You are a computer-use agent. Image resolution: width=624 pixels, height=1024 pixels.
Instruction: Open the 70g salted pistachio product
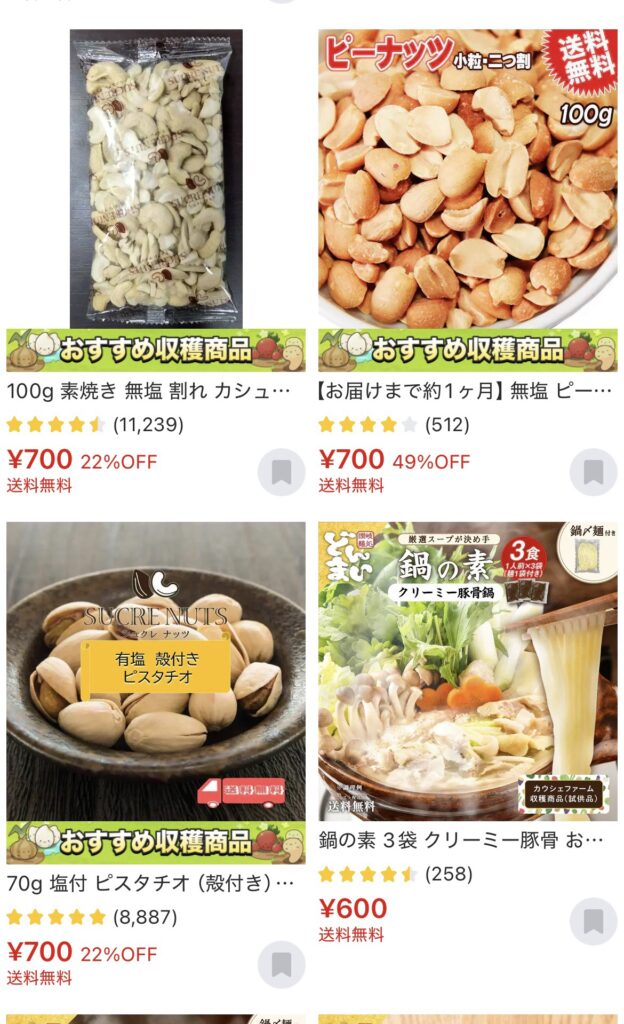155,672
